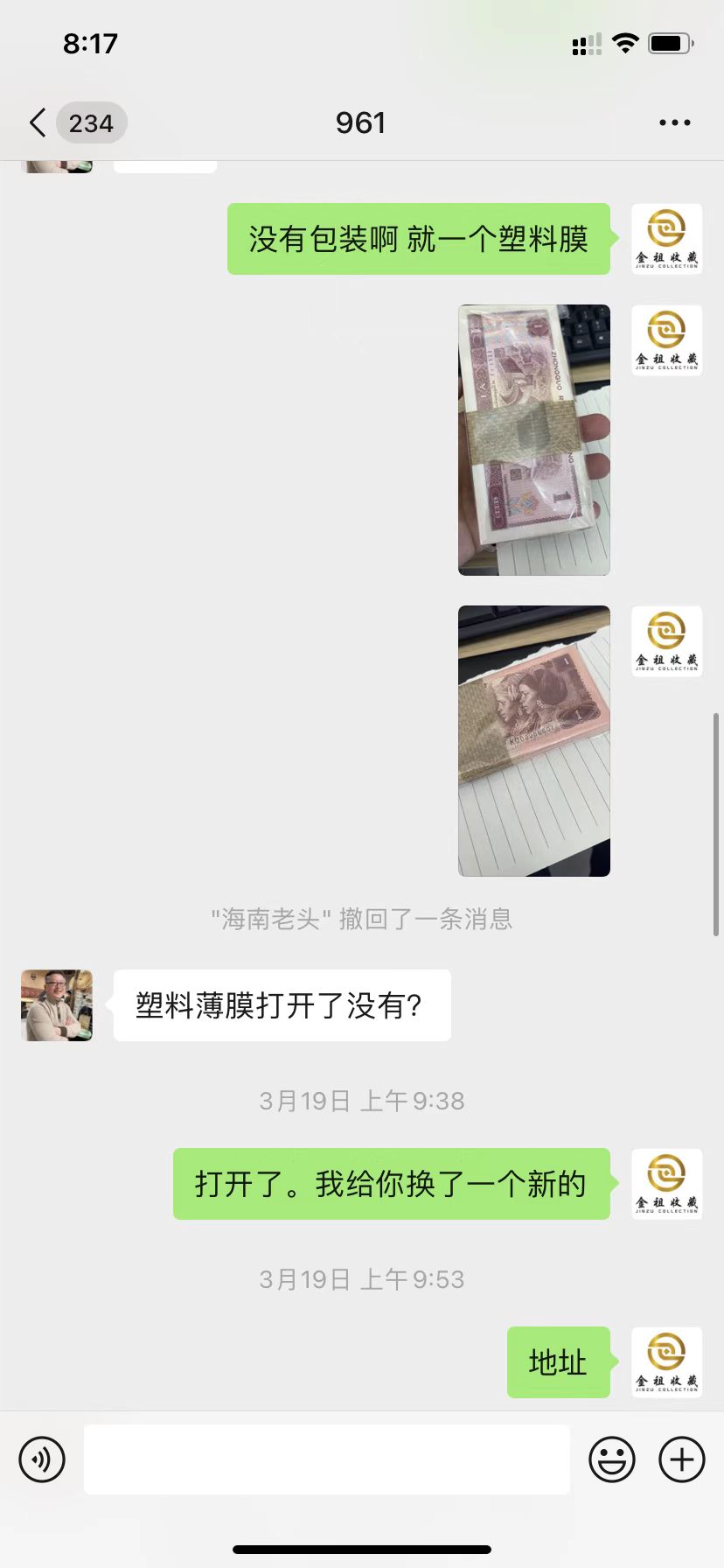View the banknote stack photo held in hand
This screenshot has height=1568, width=724.
pyautogui.click(x=534, y=440)
